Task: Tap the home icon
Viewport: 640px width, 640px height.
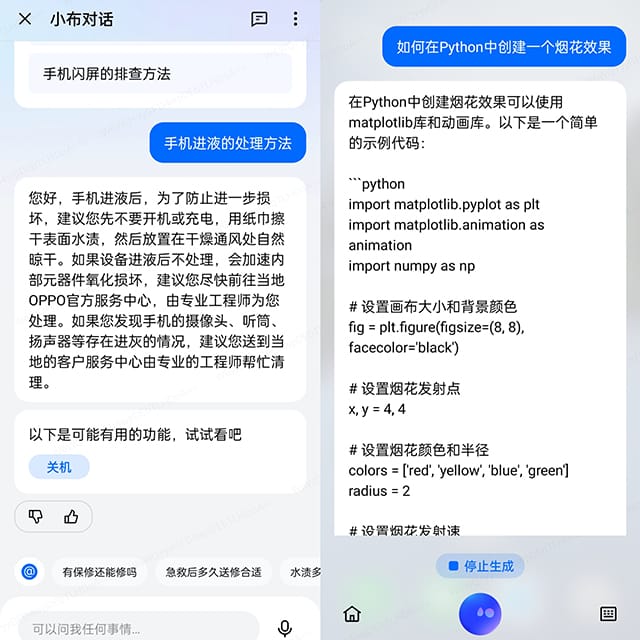Action: click(x=352, y=613)
